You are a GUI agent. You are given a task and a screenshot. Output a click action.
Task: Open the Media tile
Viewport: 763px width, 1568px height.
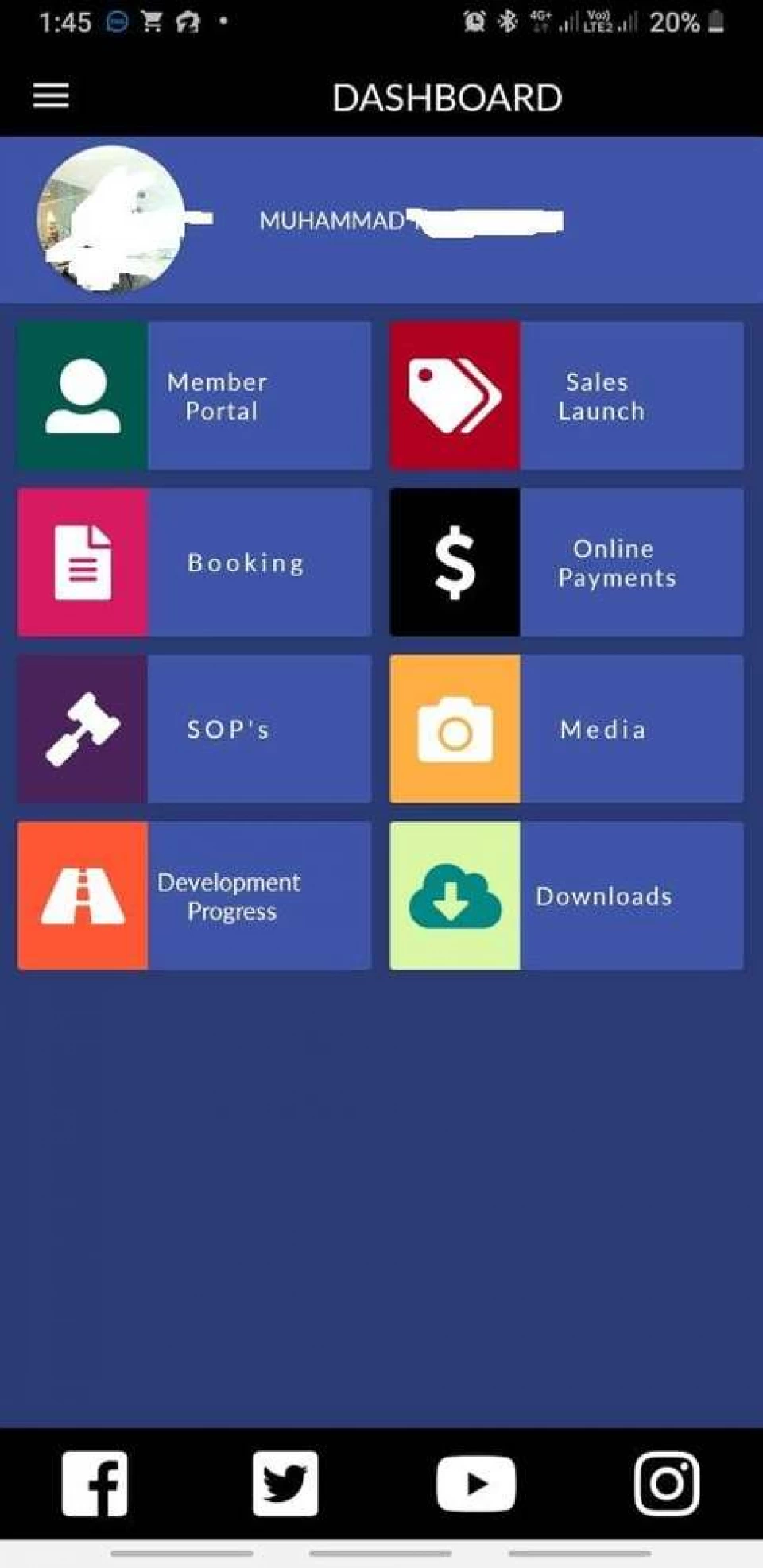click(x=567, y=729)
